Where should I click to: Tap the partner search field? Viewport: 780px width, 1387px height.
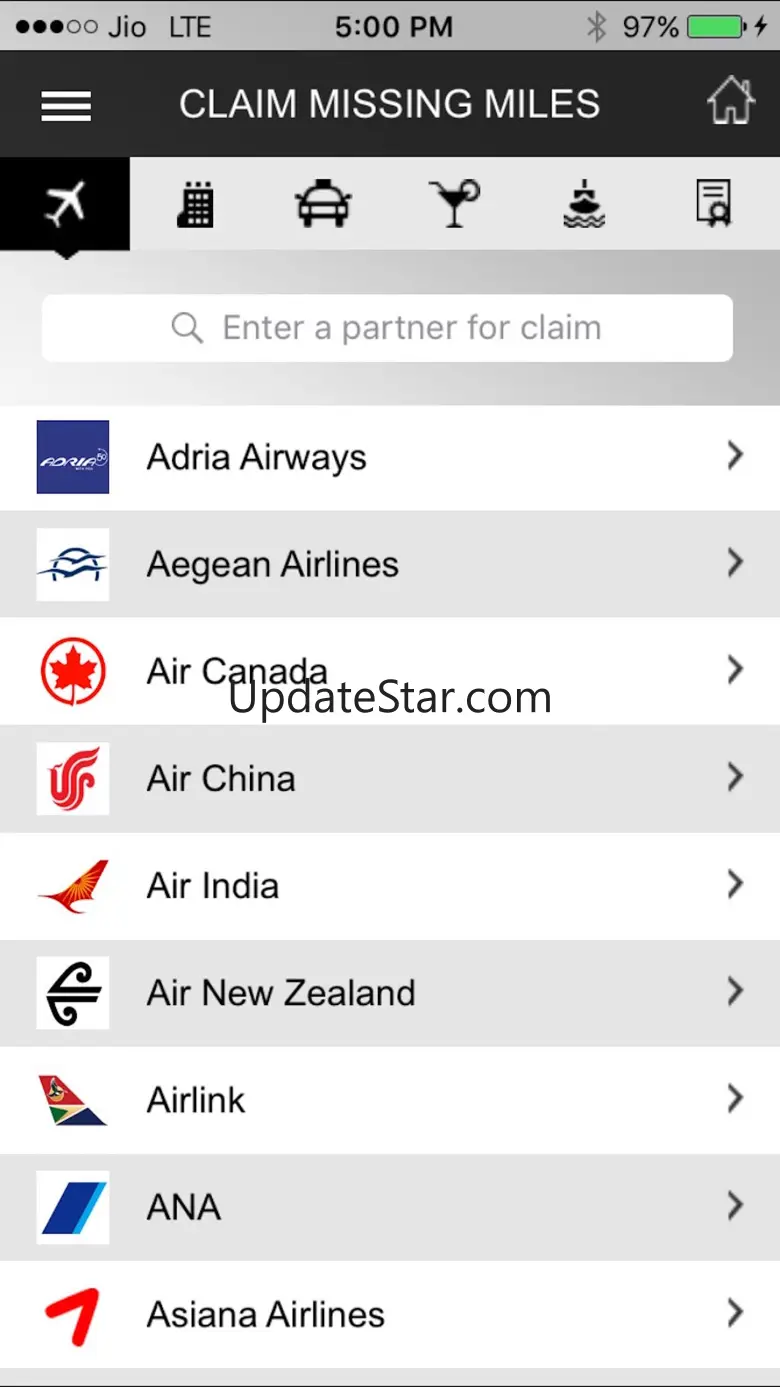pyautogui.click(x=387, y=328)
